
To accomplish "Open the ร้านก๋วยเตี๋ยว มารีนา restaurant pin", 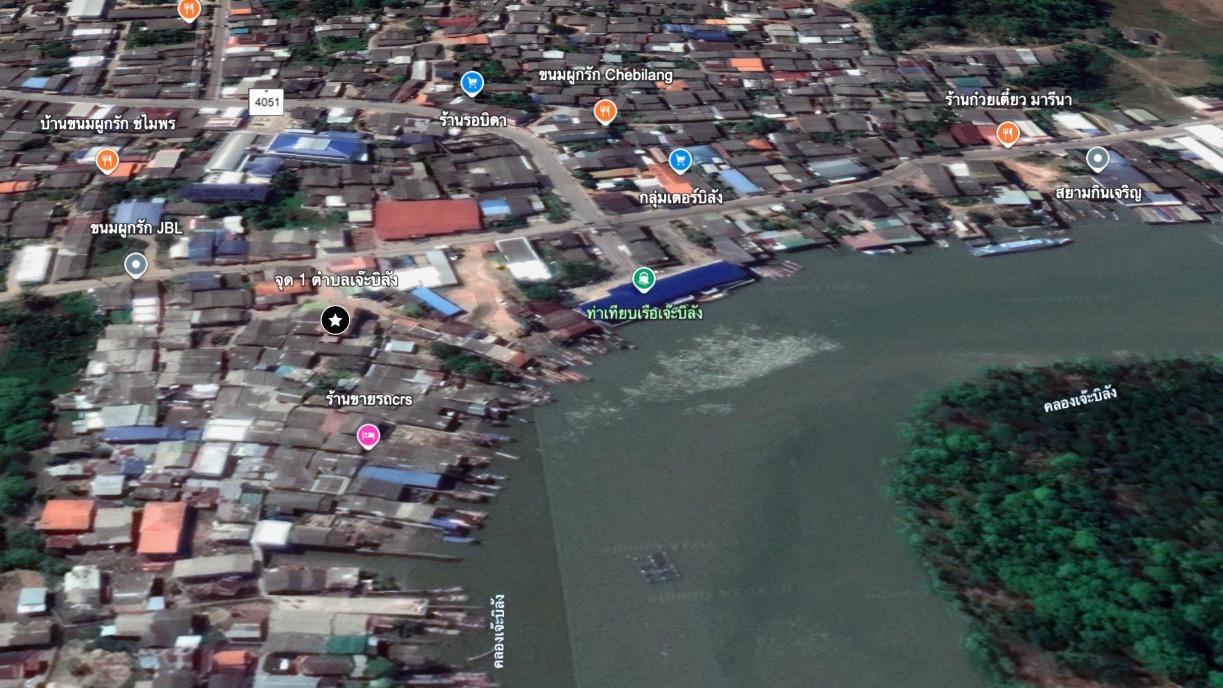I will point(1007,132).
